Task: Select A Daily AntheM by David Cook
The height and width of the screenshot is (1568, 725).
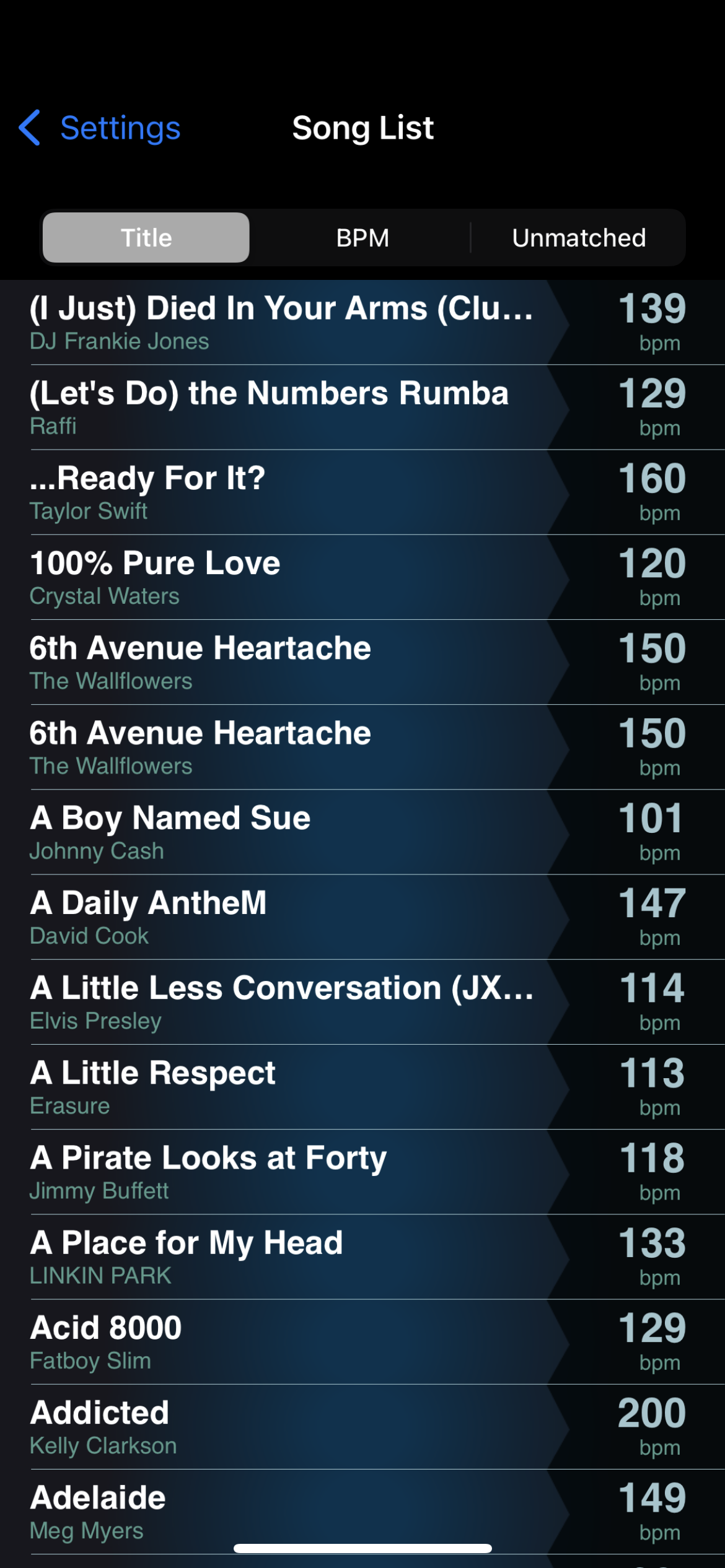Action: coord(362,917)
